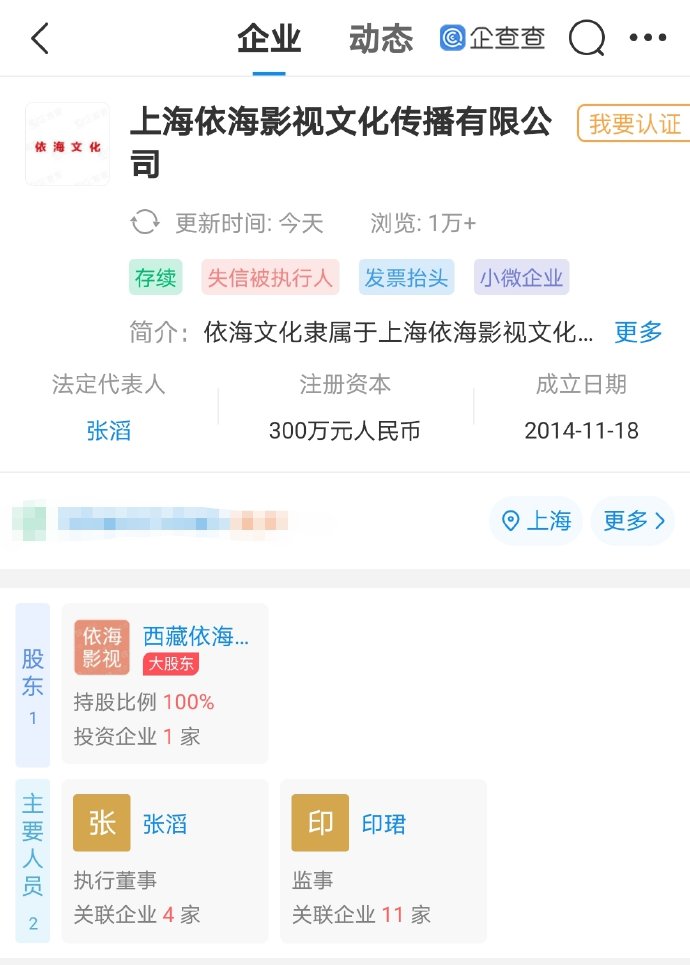Expand the company intro via 更多
The height and width of the screenshot is (965, 690).
click(638, 332)
